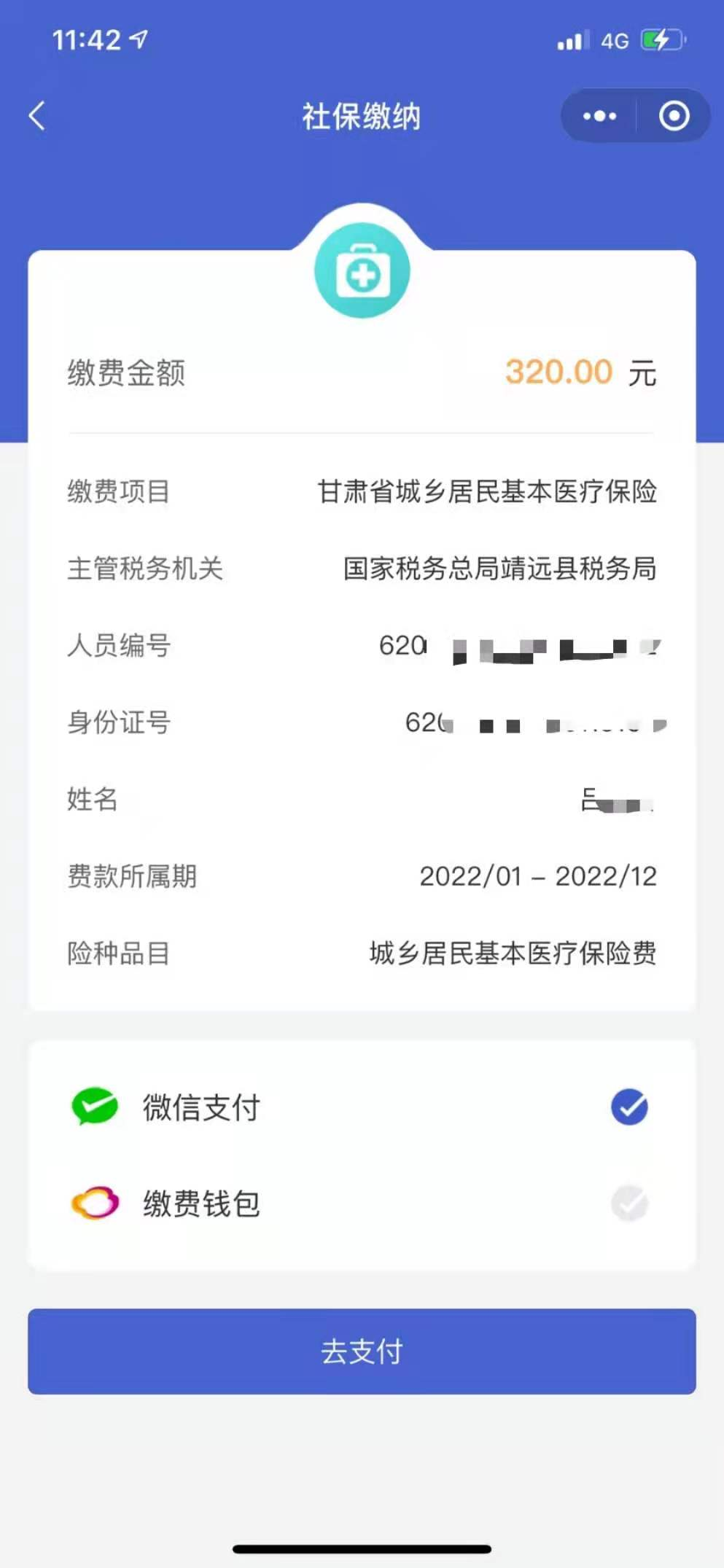This screenshot has height=1568, width=724.
Task: Open the mini program more options menu
Action: [x=599, y=116]
